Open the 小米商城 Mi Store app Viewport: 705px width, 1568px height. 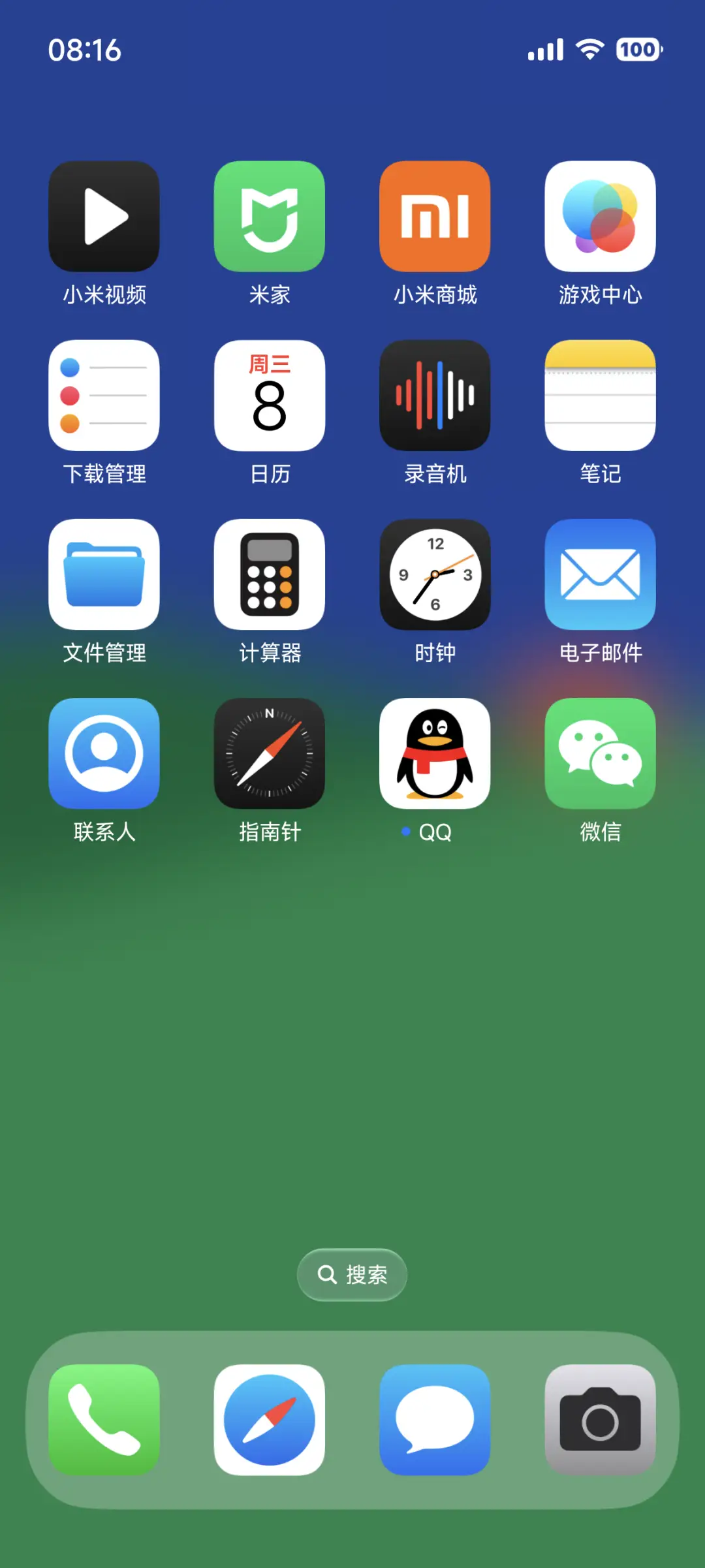(435, 217)
